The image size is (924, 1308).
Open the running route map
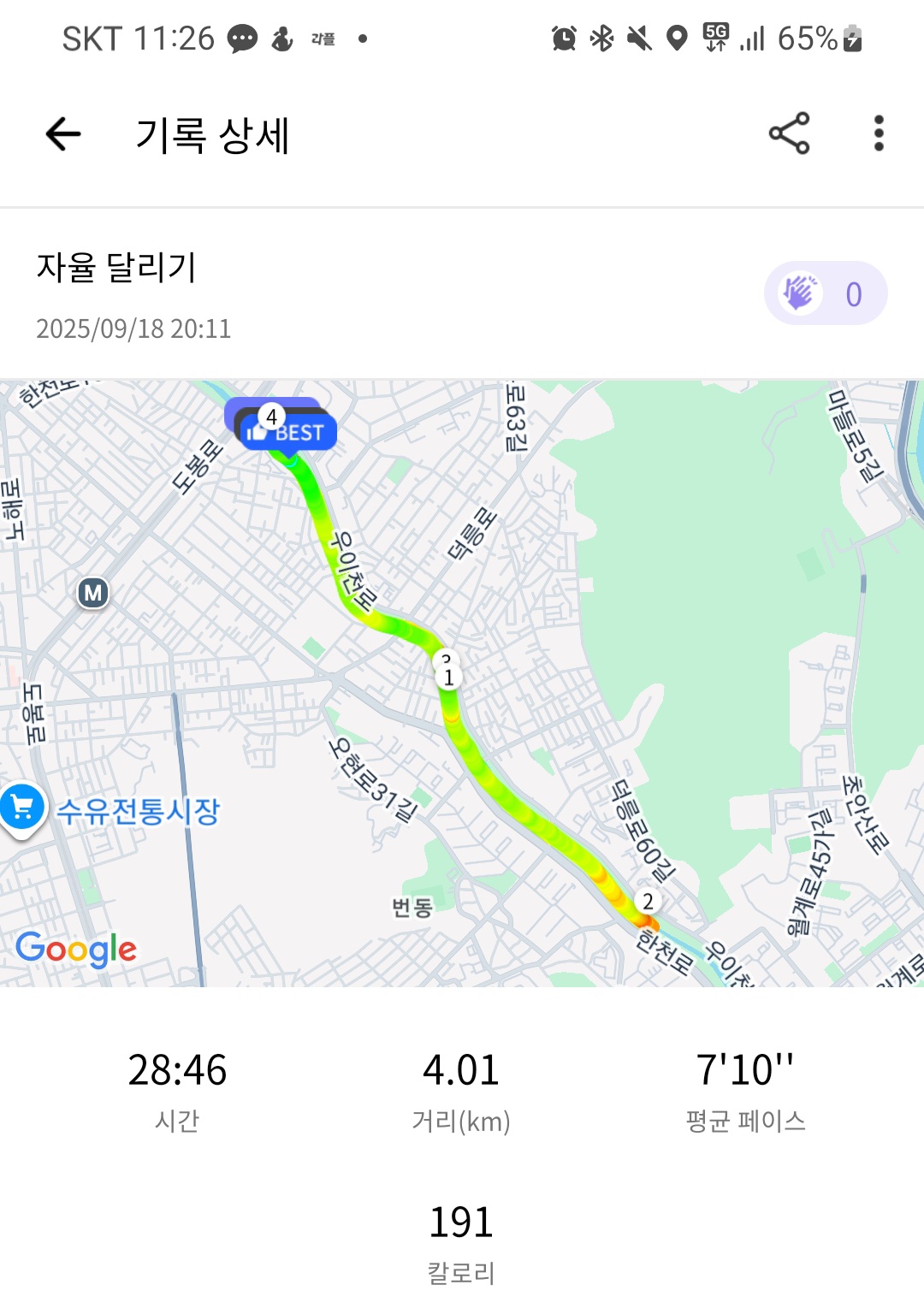[462, 684]
